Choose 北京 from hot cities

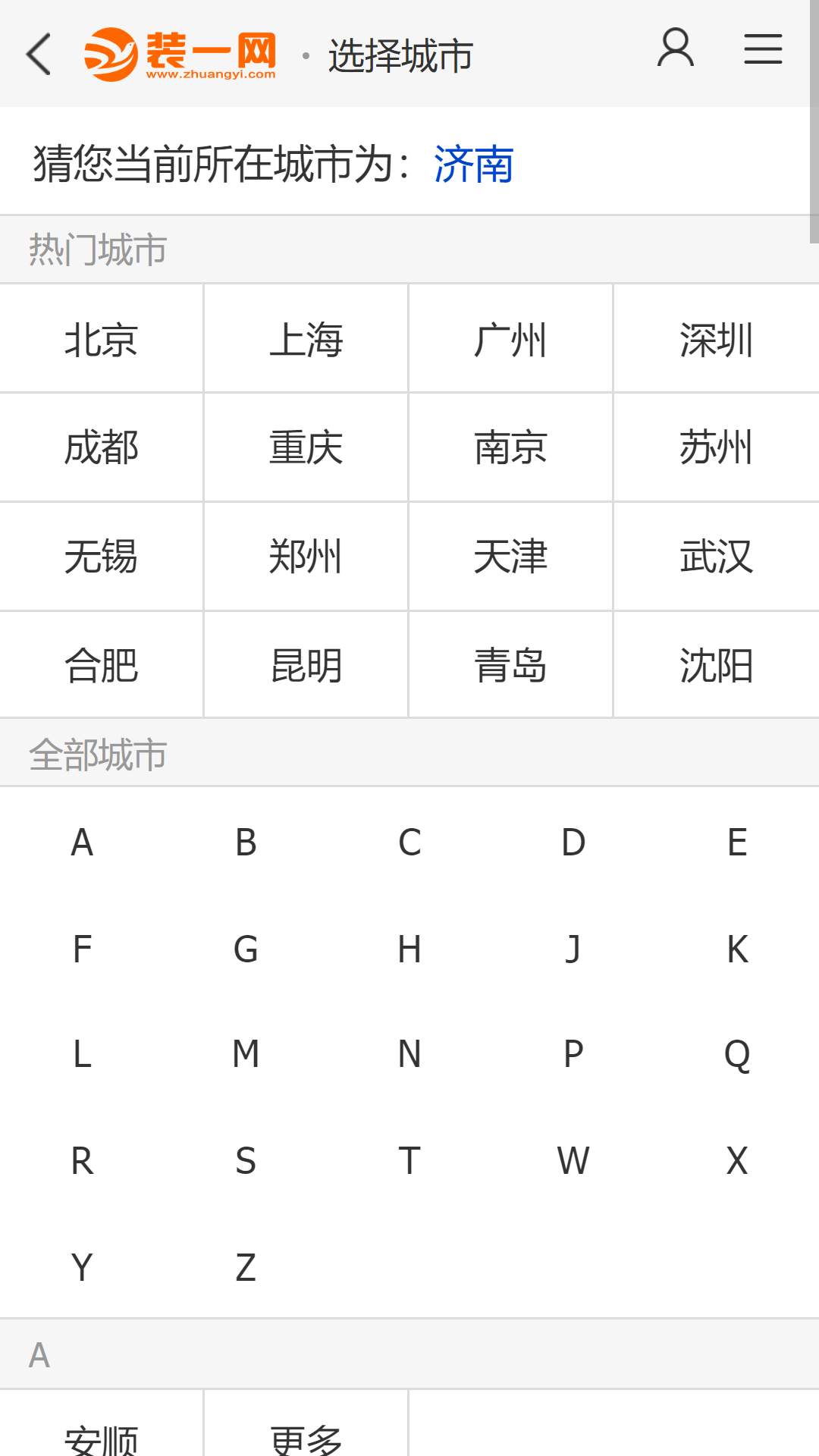coord(102,339)
